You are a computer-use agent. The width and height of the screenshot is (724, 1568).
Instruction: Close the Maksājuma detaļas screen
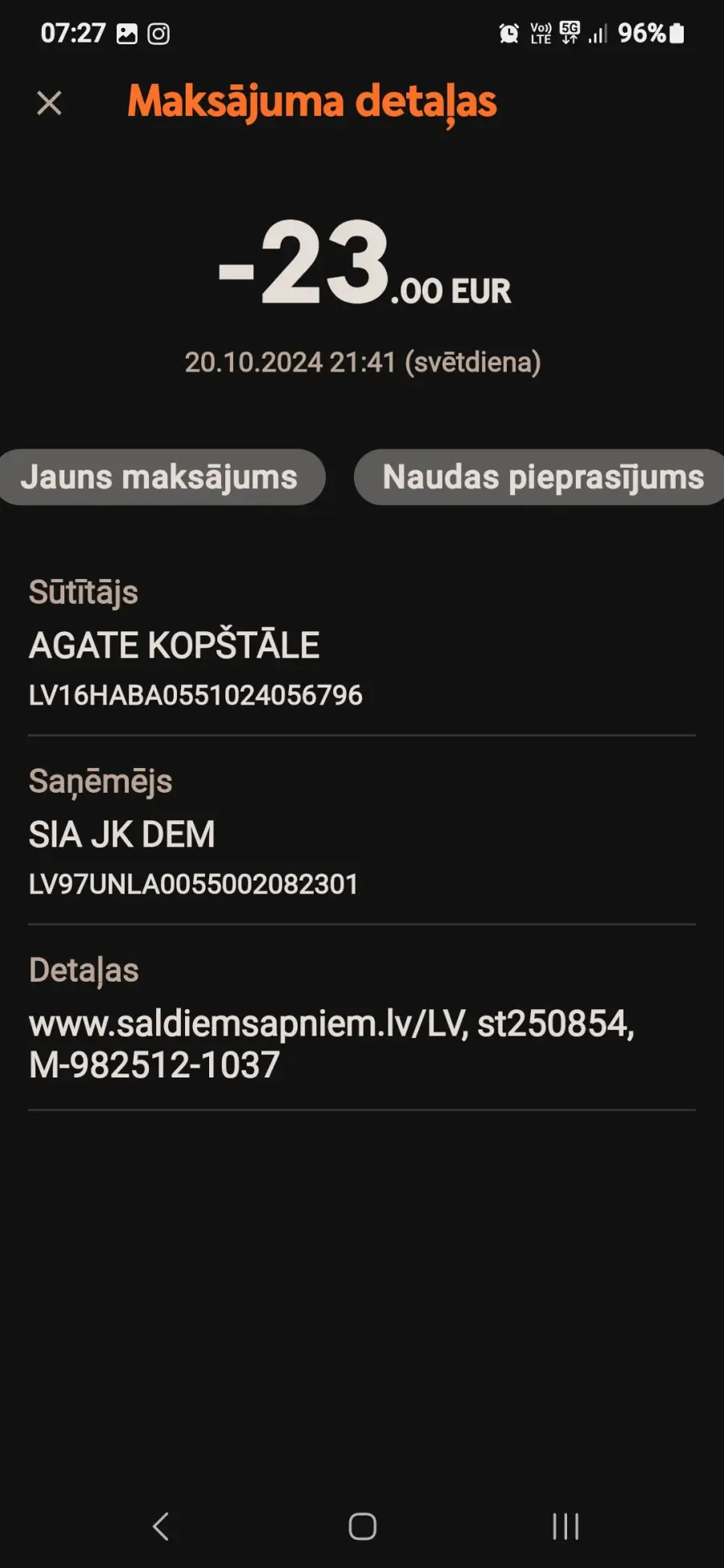(x=49, y=103)
